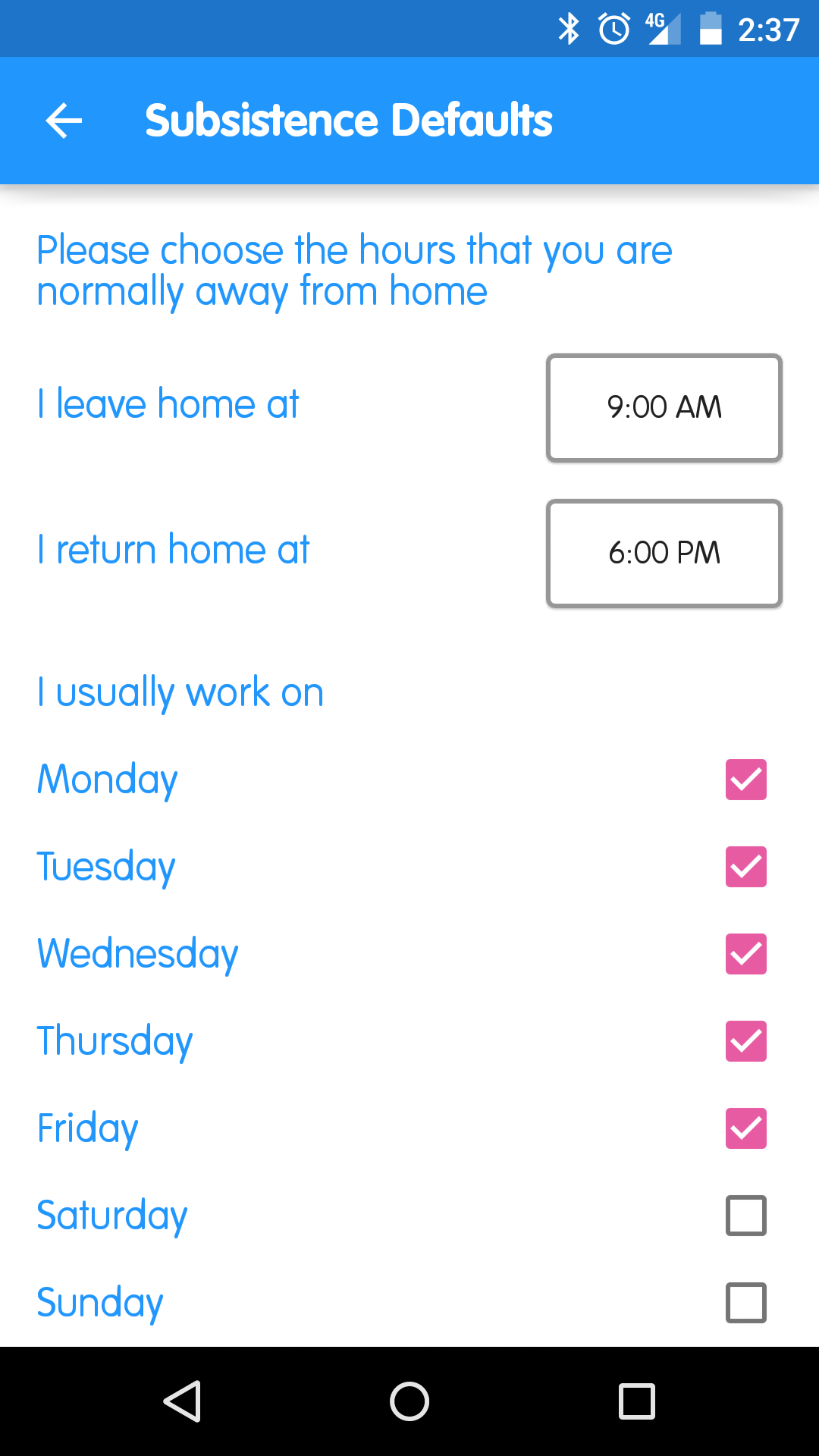This screenshot has width=819, height=1456.
Task: Disable Tuesday as a working day
Action: point(745,866)
